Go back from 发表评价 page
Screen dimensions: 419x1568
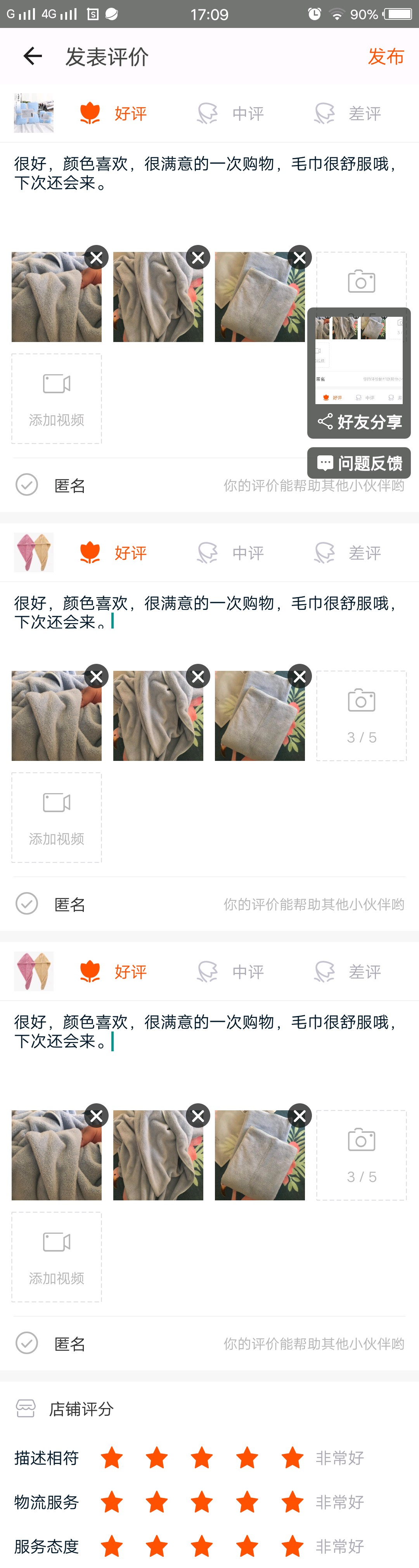tap(32, 57)
